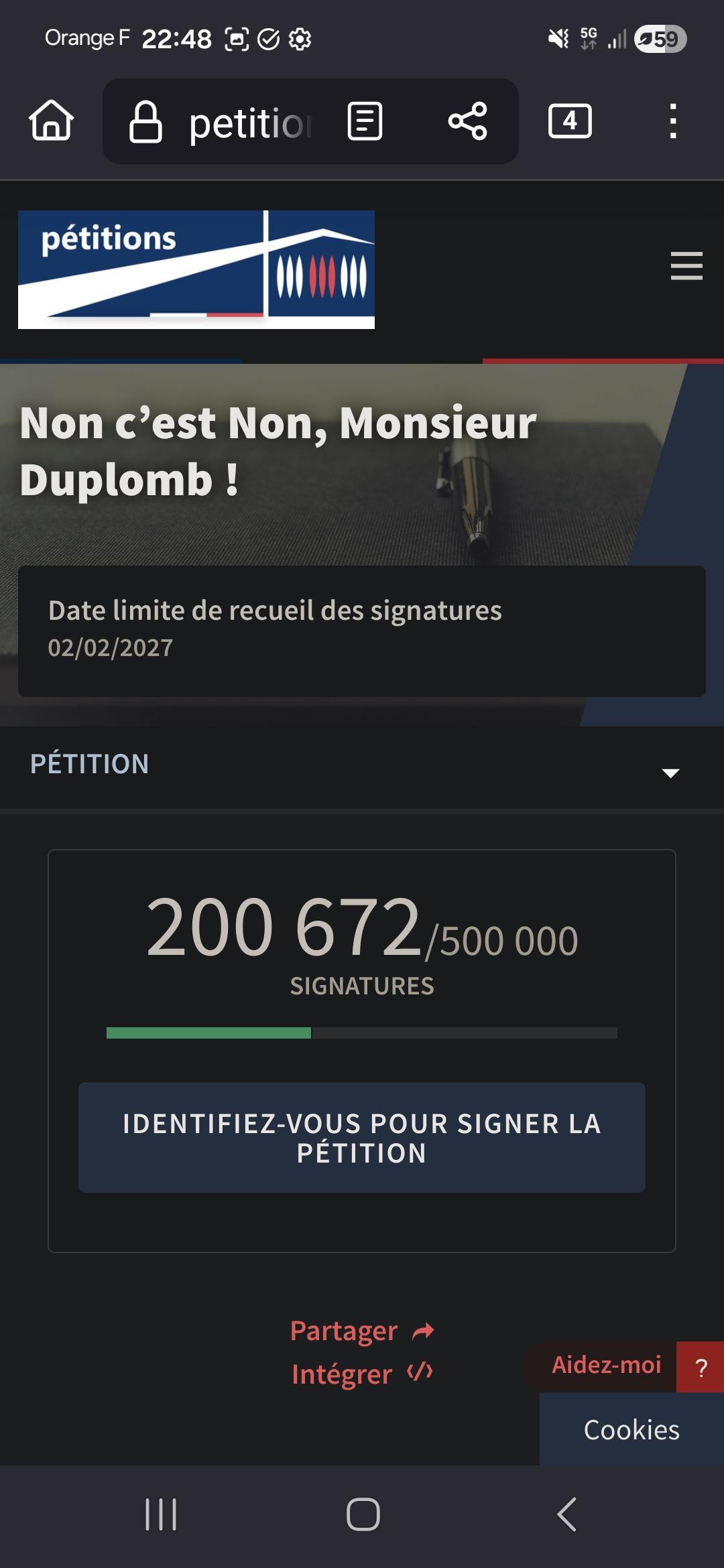Screen dimensions: 724x1568
Task: Open the browser overflow menu
Action: [x=673, y=121]
